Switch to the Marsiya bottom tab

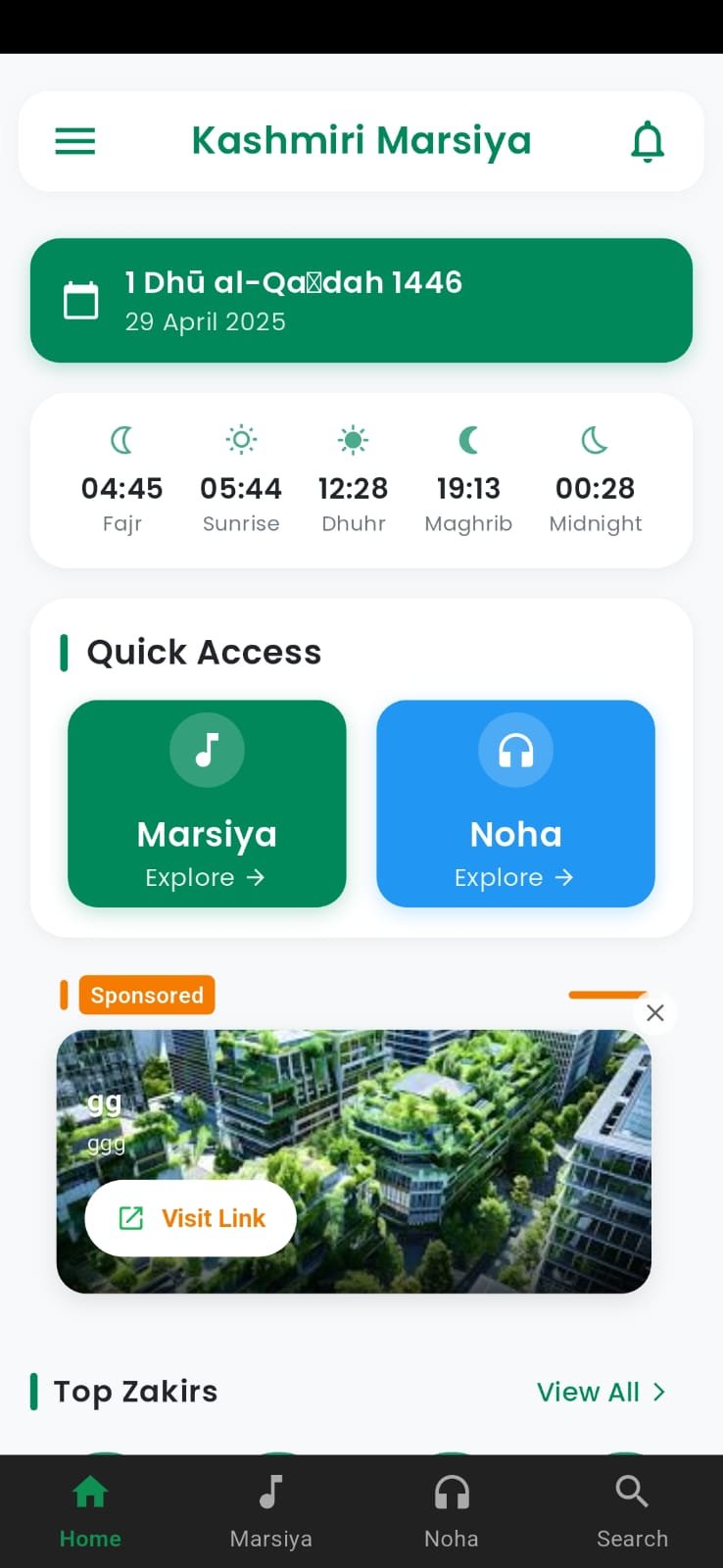click(270, 1511)
